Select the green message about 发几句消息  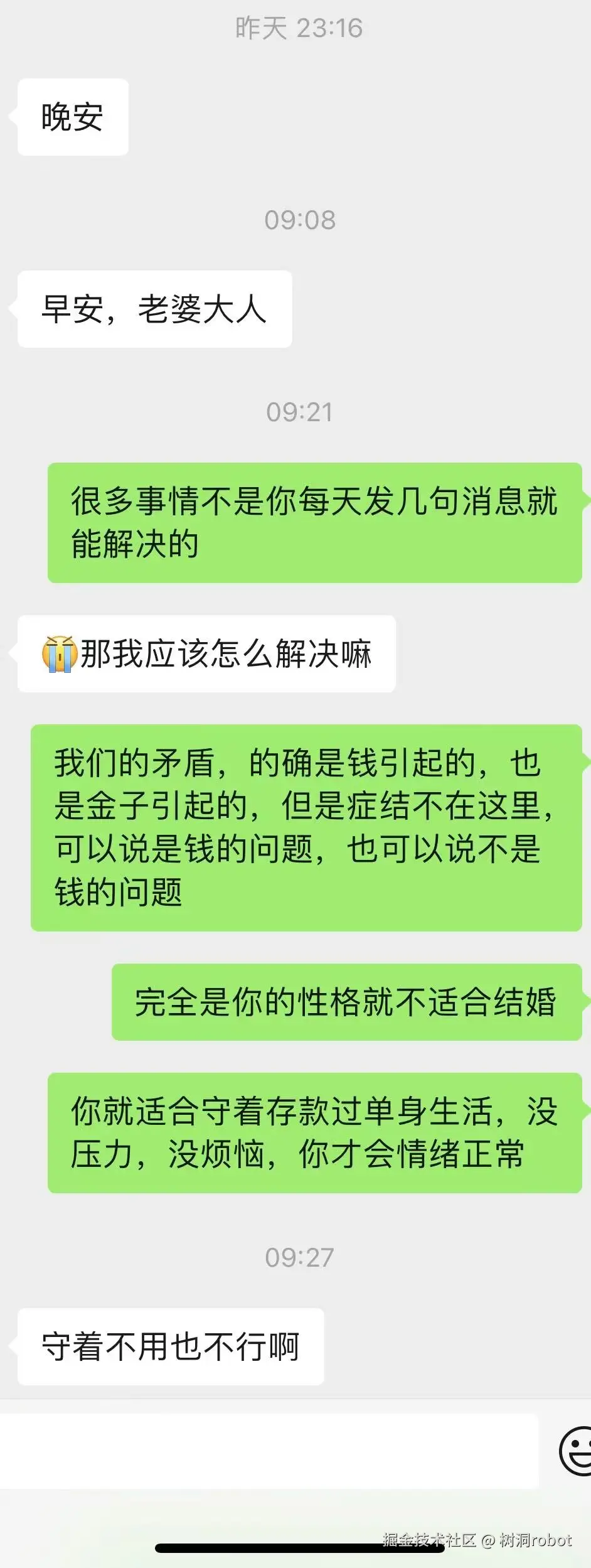pyautogui.click(x=314, y=522)
